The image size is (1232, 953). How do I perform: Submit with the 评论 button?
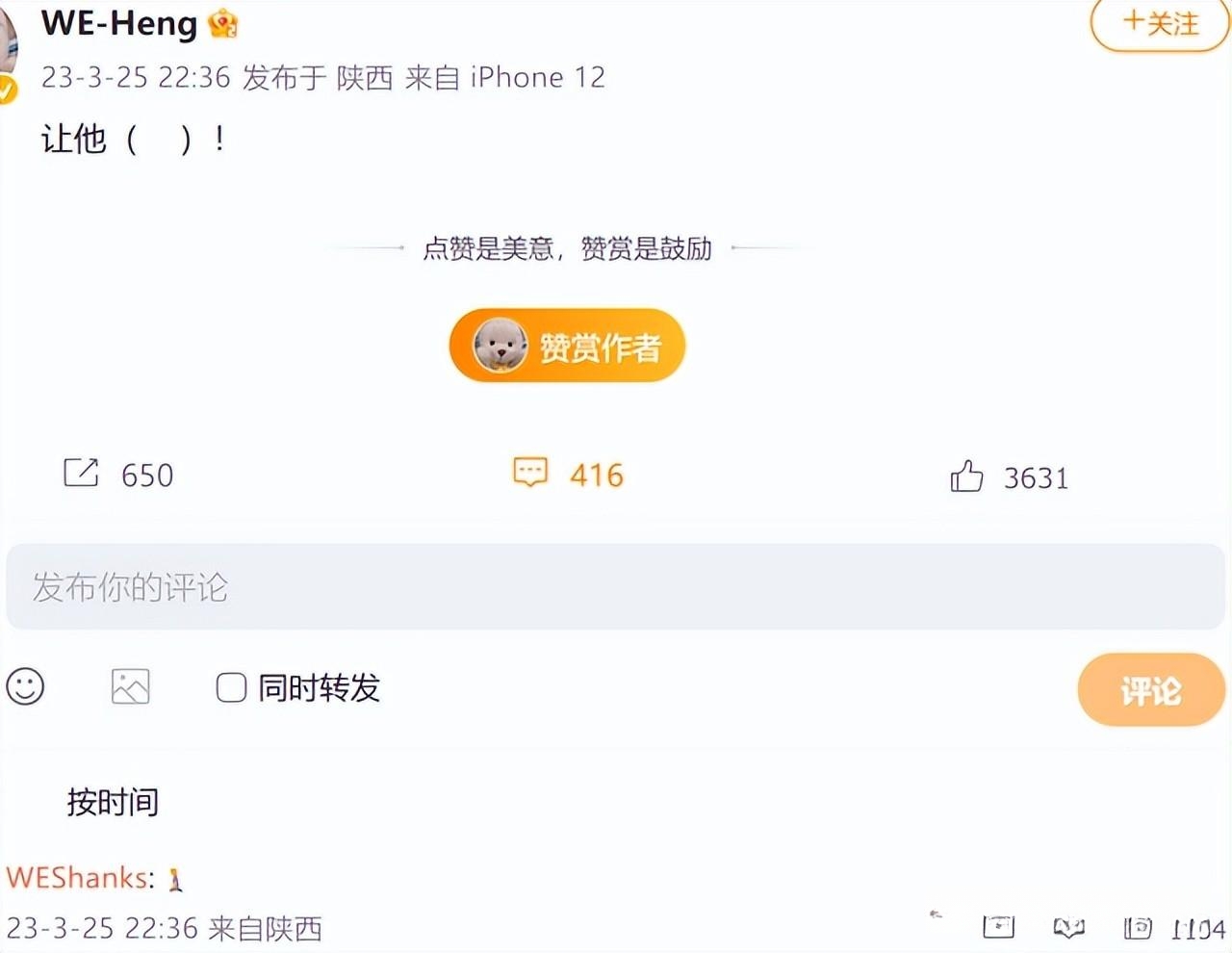tap(1150, 689)
